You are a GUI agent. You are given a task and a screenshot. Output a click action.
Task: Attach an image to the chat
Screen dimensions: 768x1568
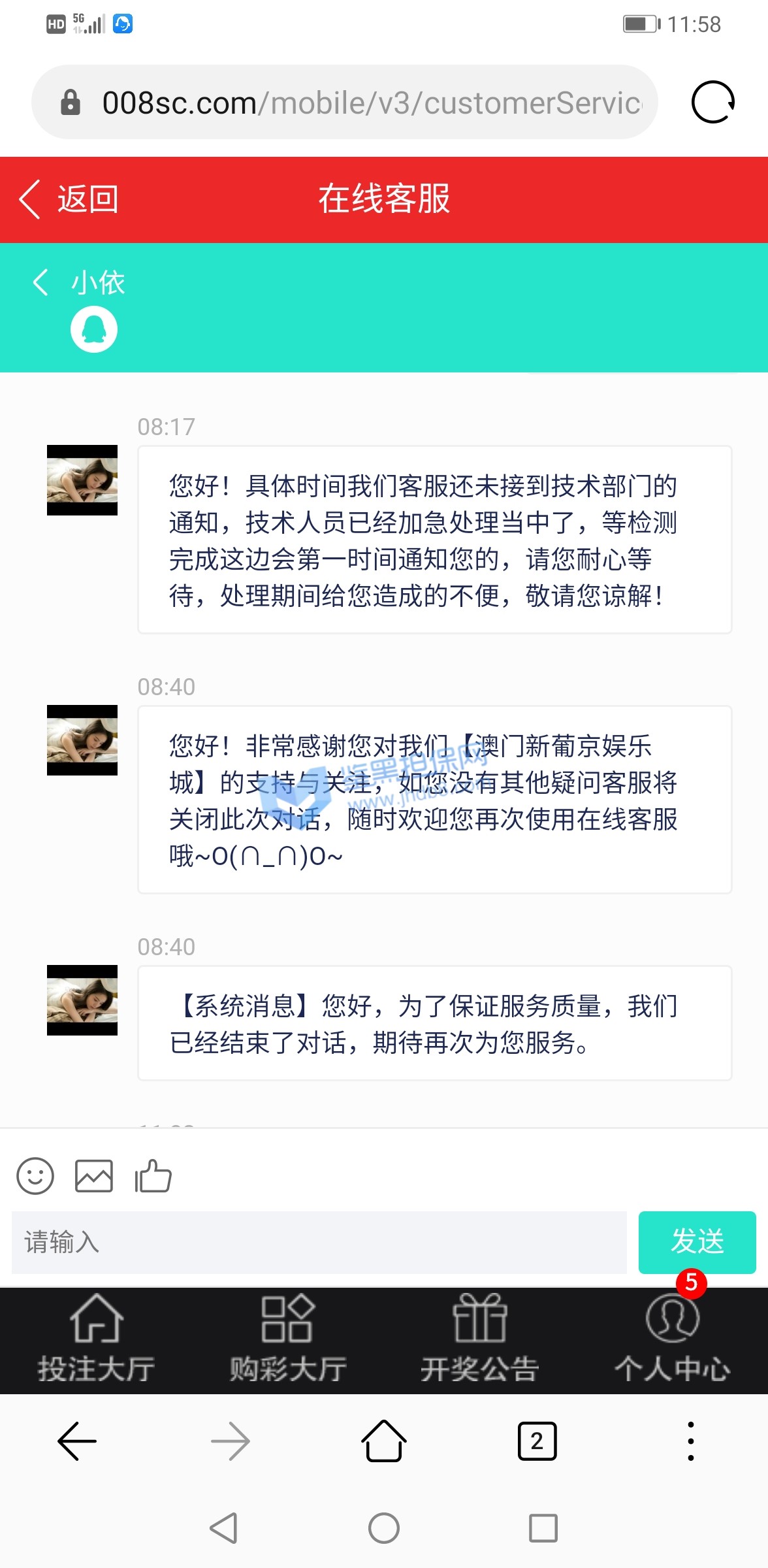coord(94,1176)
